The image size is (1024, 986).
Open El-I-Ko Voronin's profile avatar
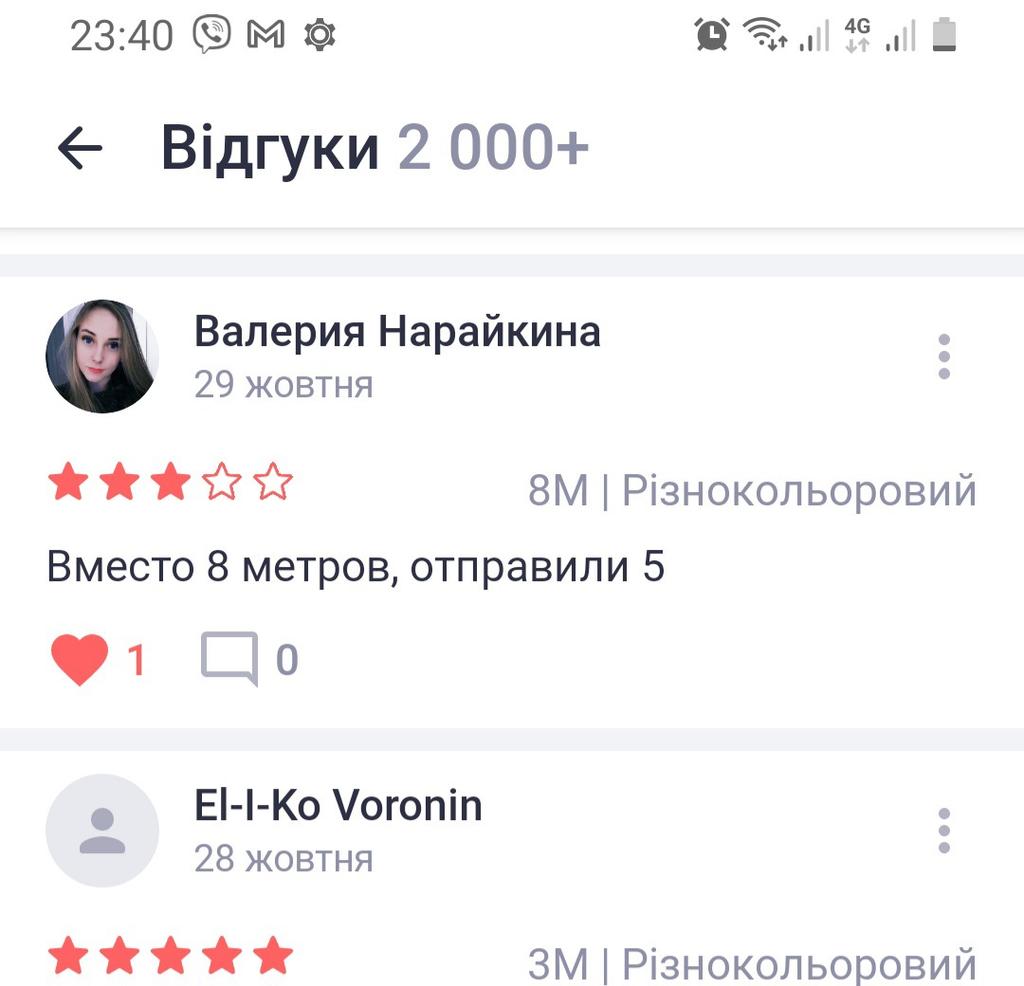pyautogui.click(x=102, y=830)
